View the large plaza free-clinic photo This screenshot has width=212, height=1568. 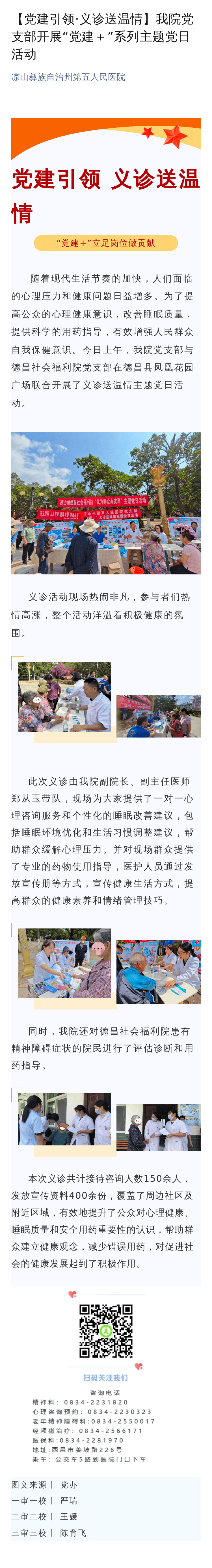pyautogui.click(x=106, y=503)
